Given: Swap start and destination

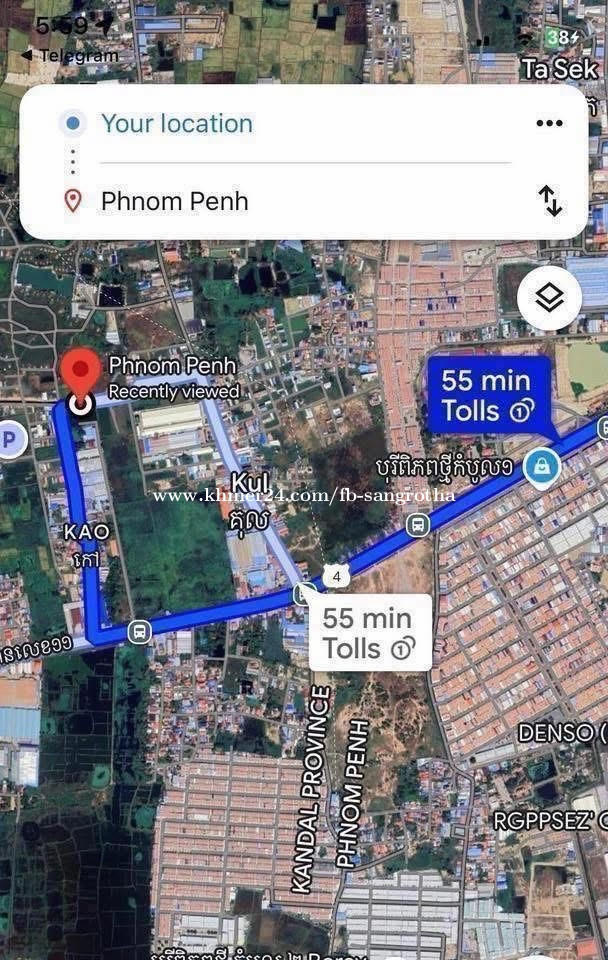Looking at the screenshot, I should (550, 200).
